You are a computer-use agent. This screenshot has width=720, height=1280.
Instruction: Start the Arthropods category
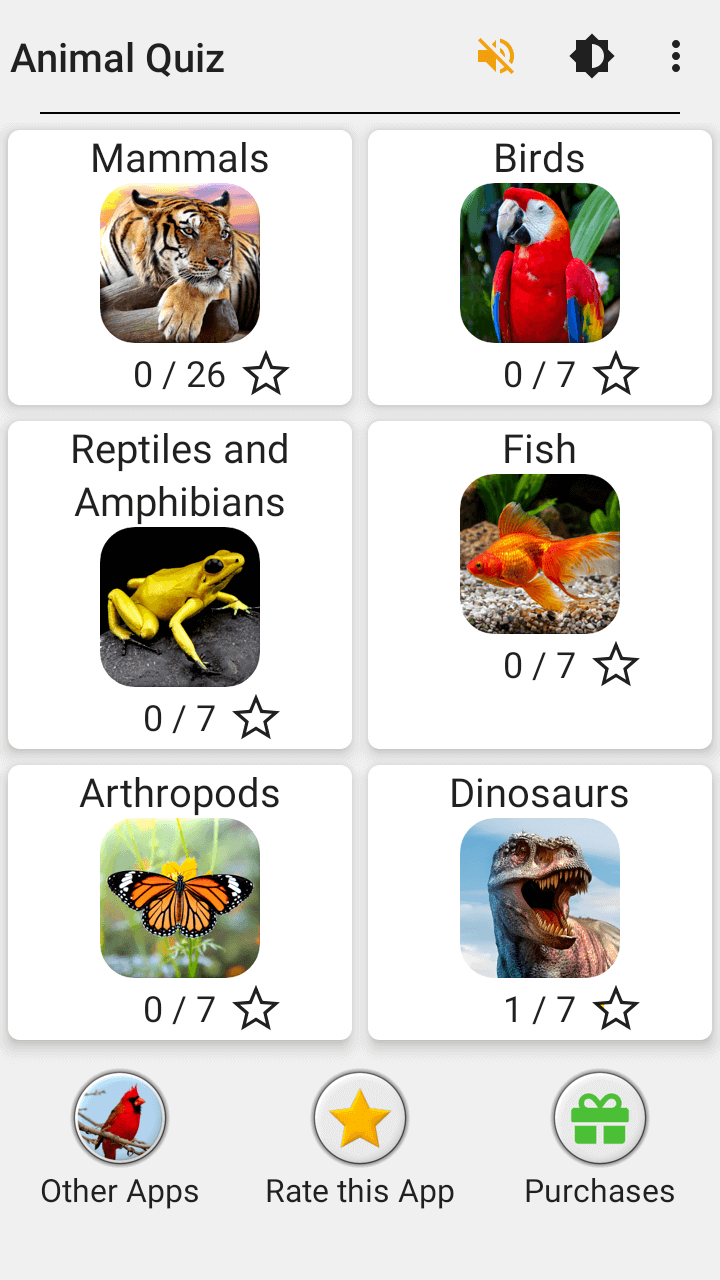[x=180, y=898]
